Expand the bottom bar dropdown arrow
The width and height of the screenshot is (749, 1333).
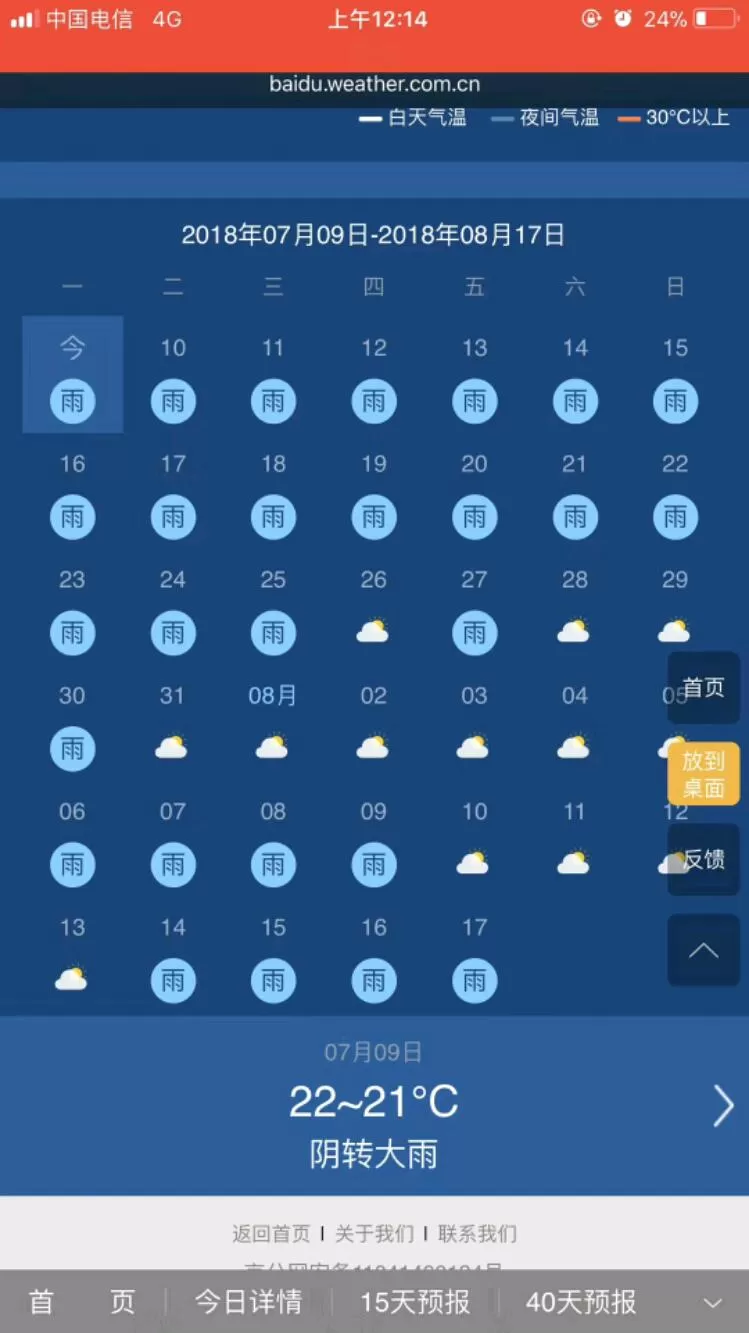[712, 1303]
